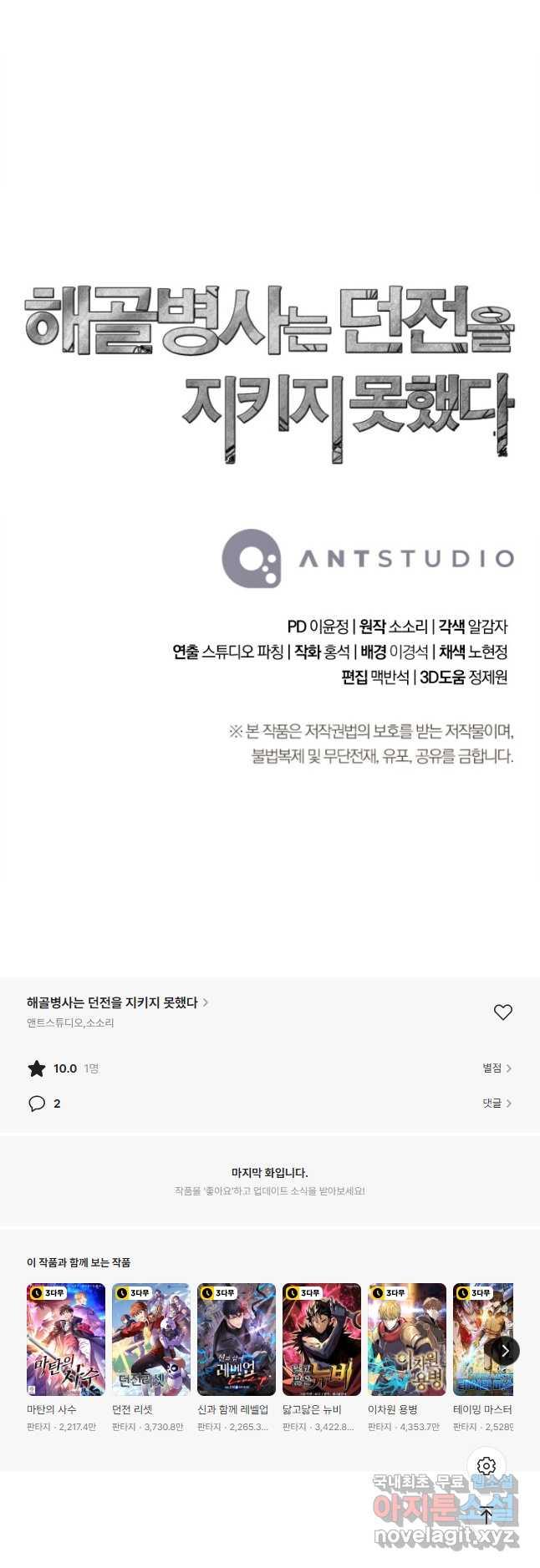Open the 별점 rating page
This screenshot has width=540, height=1568.
click(x=497, y=1068)
